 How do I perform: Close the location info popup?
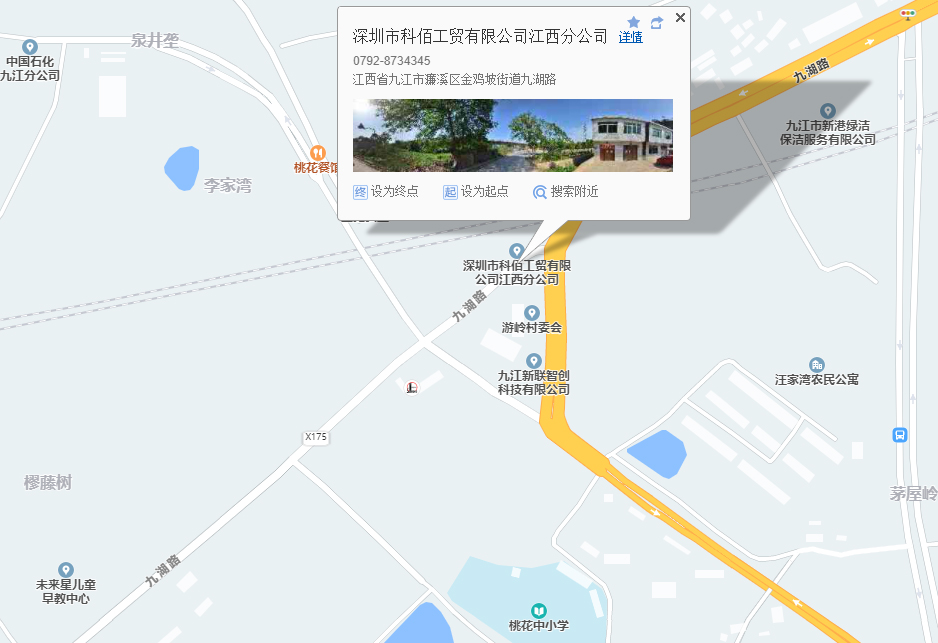point(681,18)
